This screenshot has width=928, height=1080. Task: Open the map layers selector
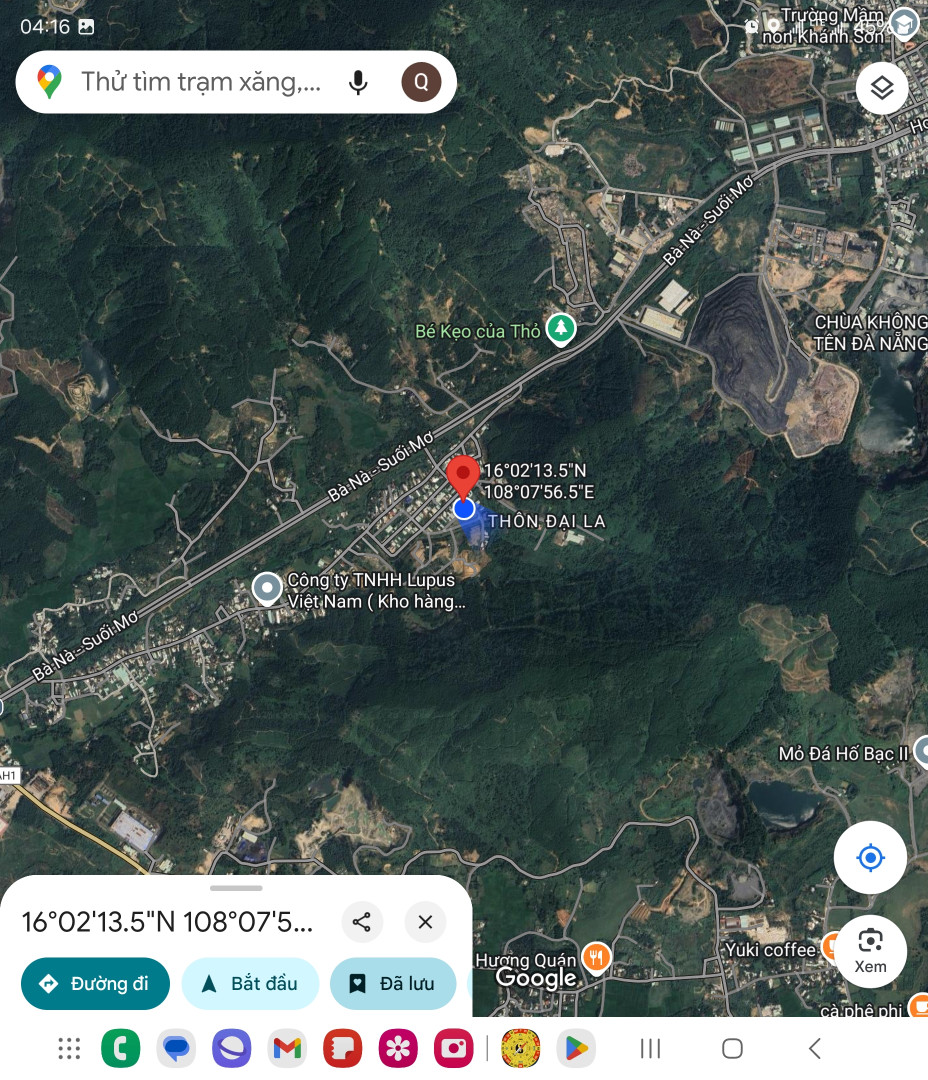[881, 88]
